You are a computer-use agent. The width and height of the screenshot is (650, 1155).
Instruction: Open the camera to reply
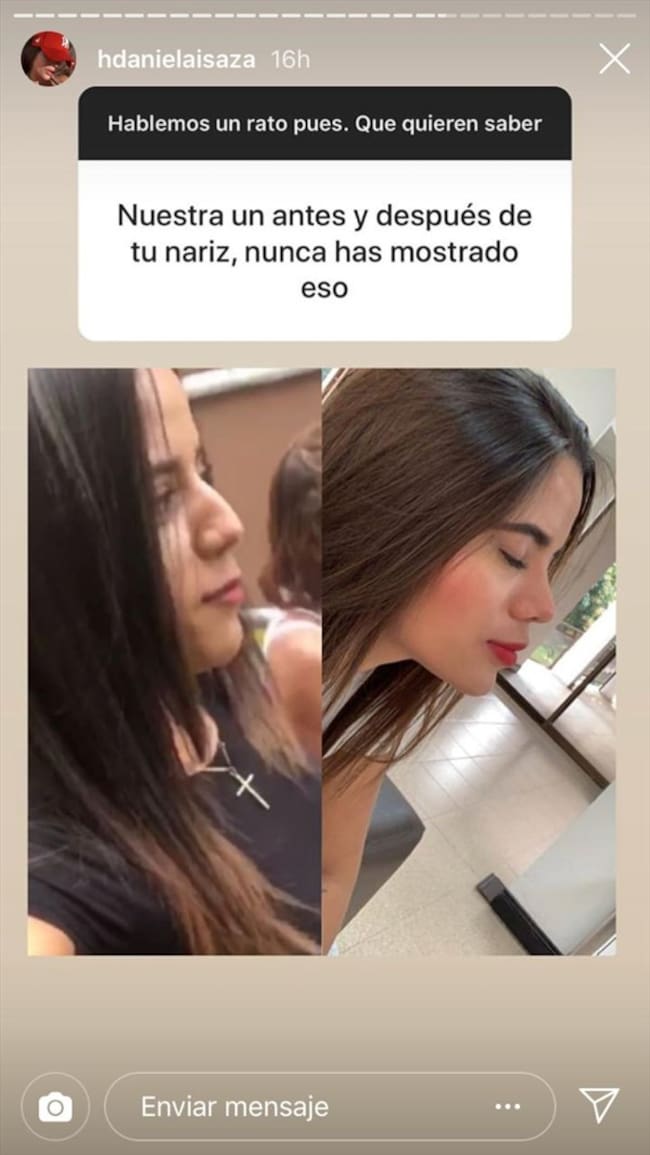click(55, 1107)
